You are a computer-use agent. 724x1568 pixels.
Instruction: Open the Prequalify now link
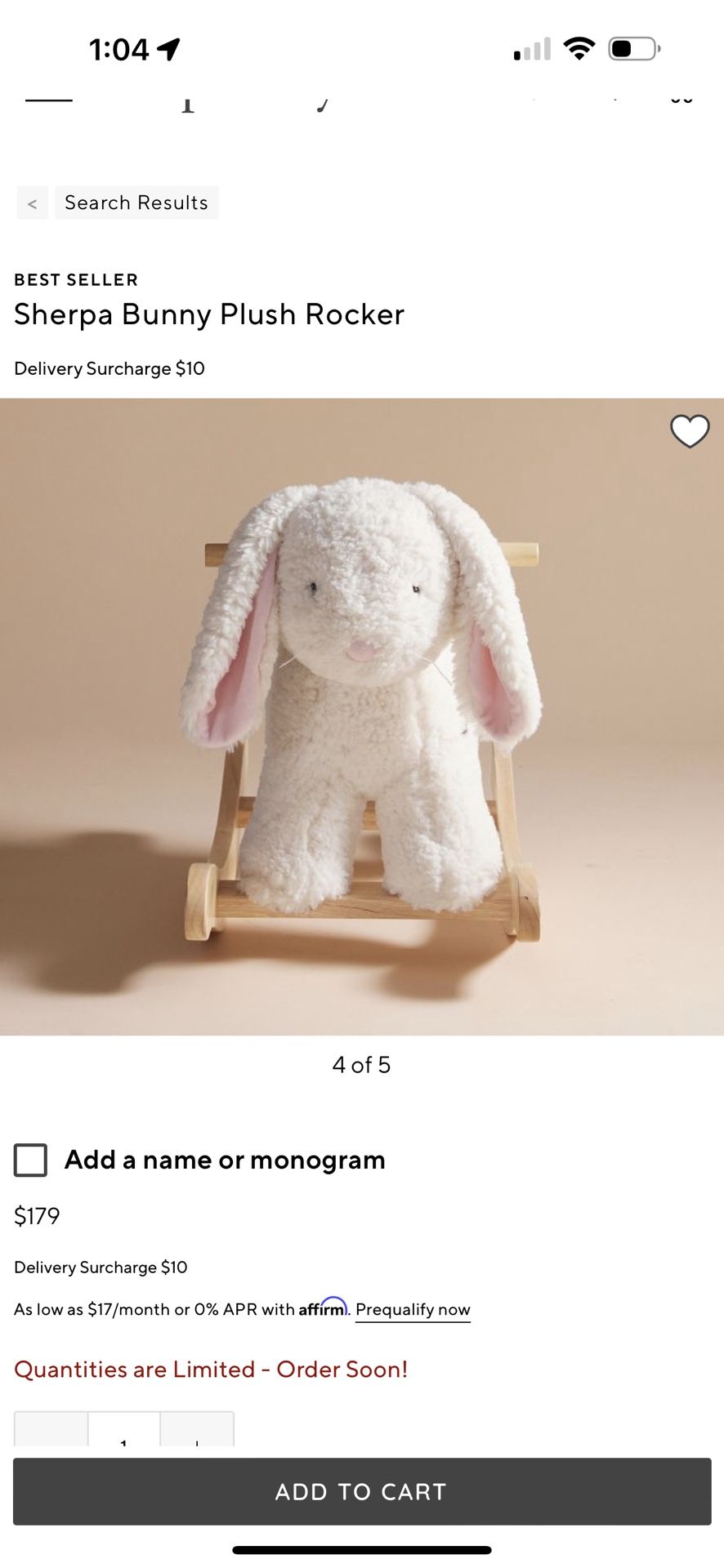point(413,1309)
